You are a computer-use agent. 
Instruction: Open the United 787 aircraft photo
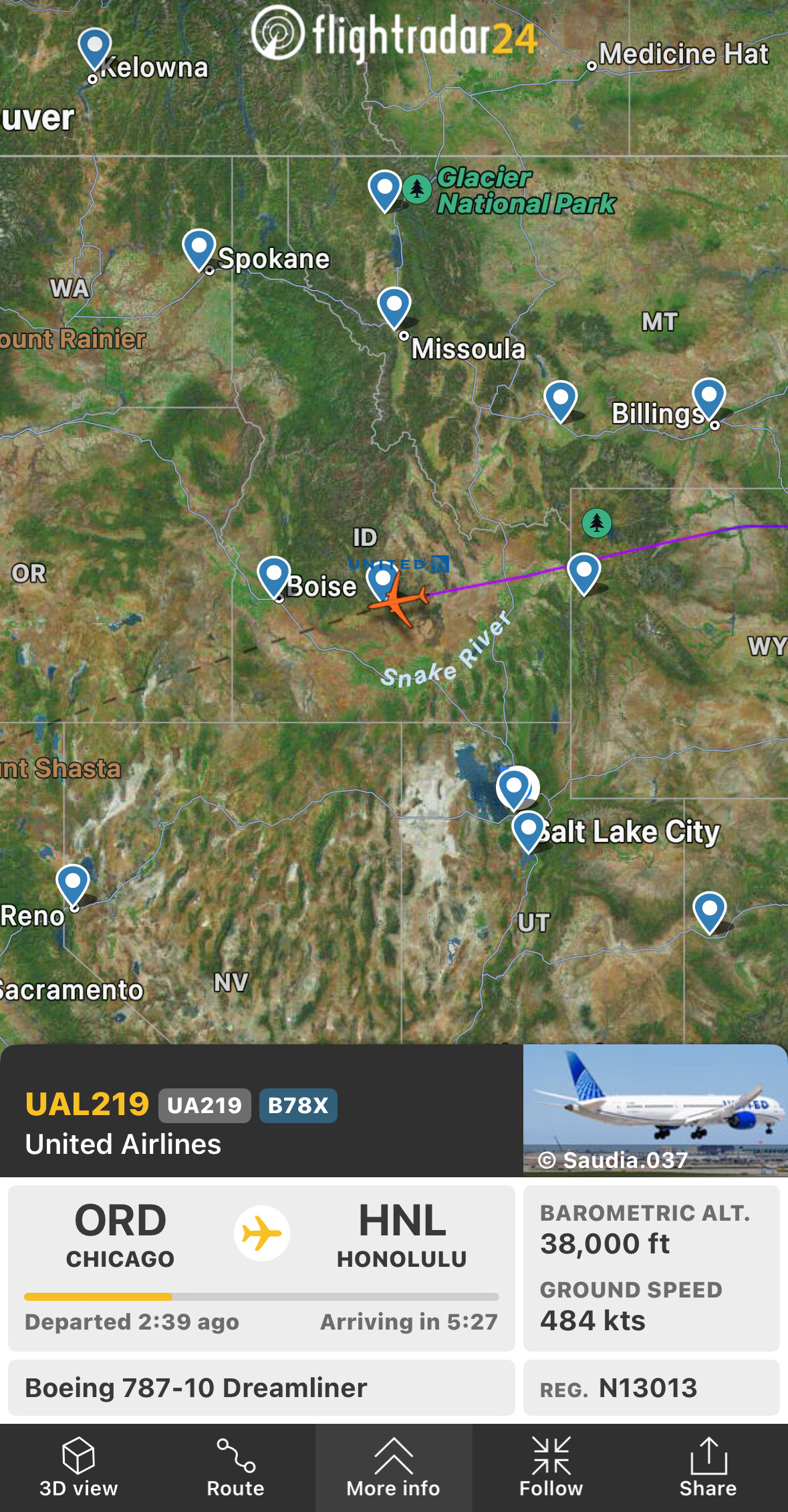click(654, 1109)
